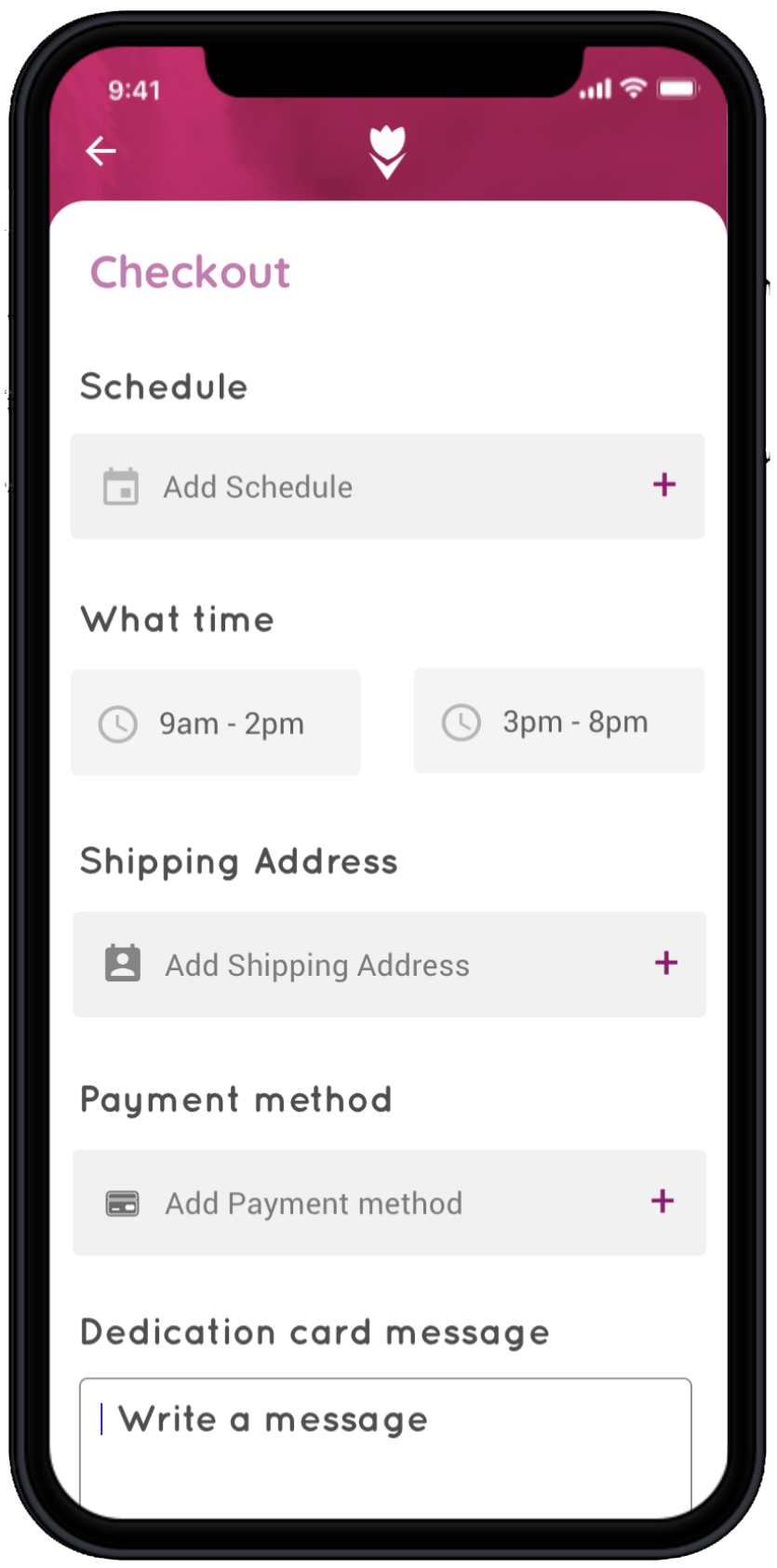
Task: Add a payment method
Action: click(389, 1203)
